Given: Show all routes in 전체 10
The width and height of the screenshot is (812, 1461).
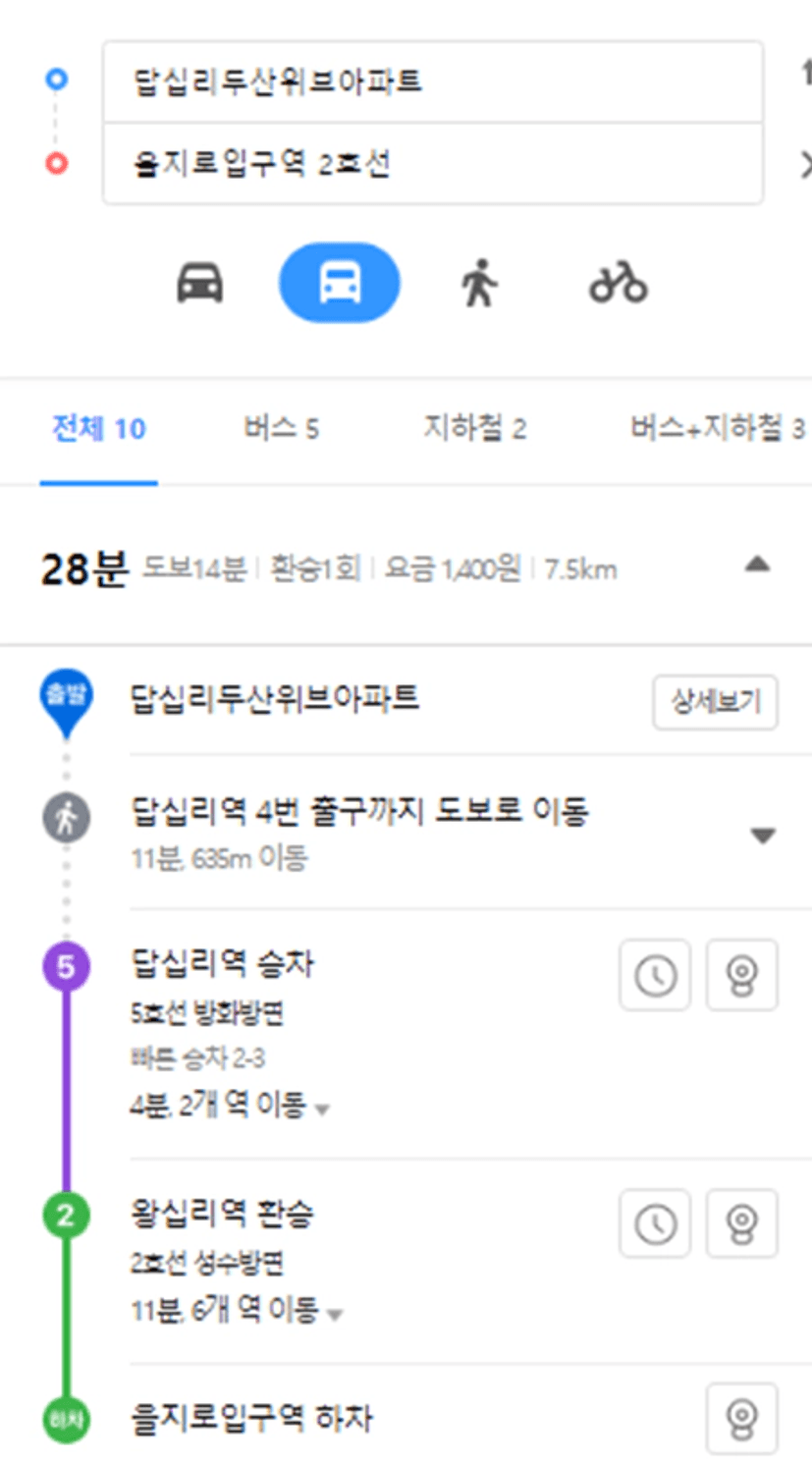Looking at the screenshot, I should [99, 429].
